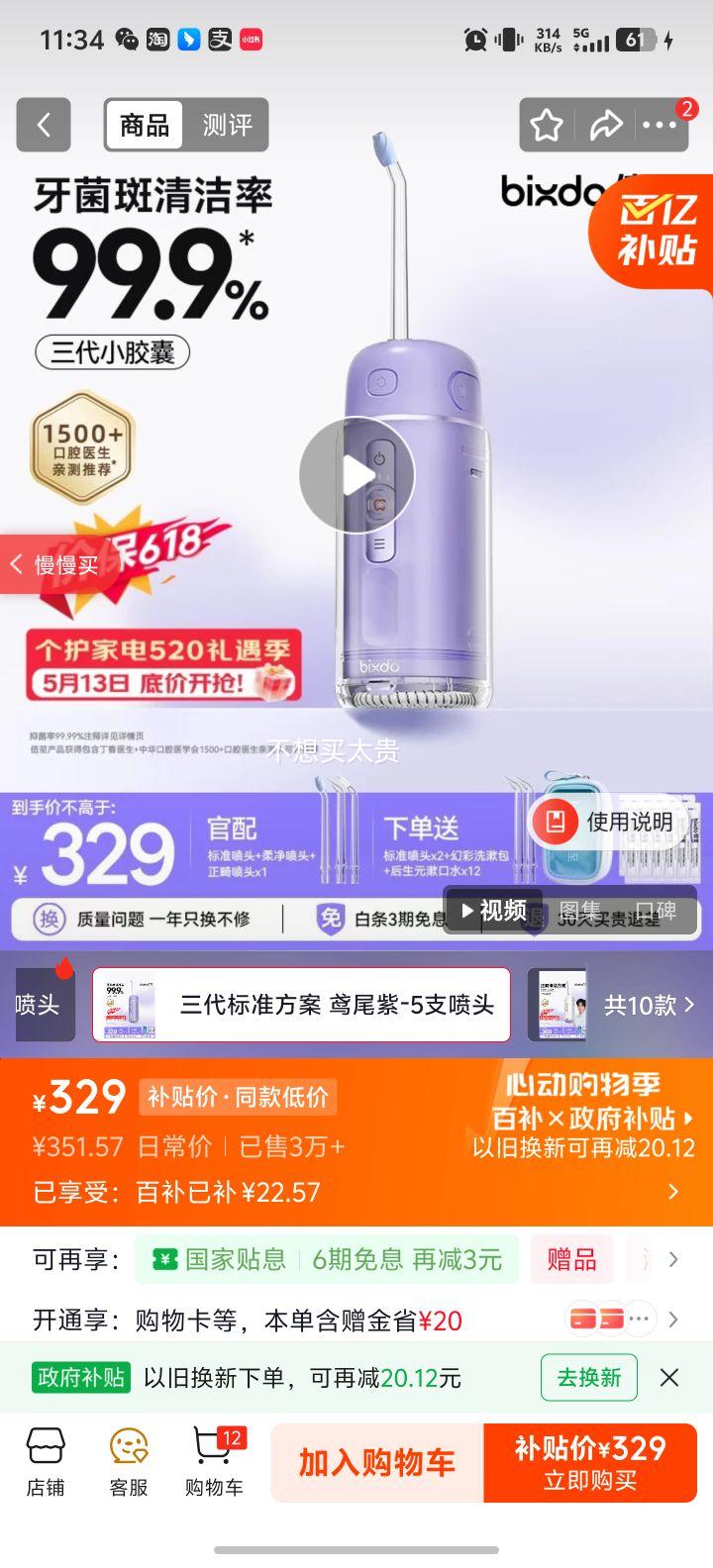Viewport: 713px width, 1568px height.
Task: Dismiss the 政府补贴 banner
Action: [669, 1377]
